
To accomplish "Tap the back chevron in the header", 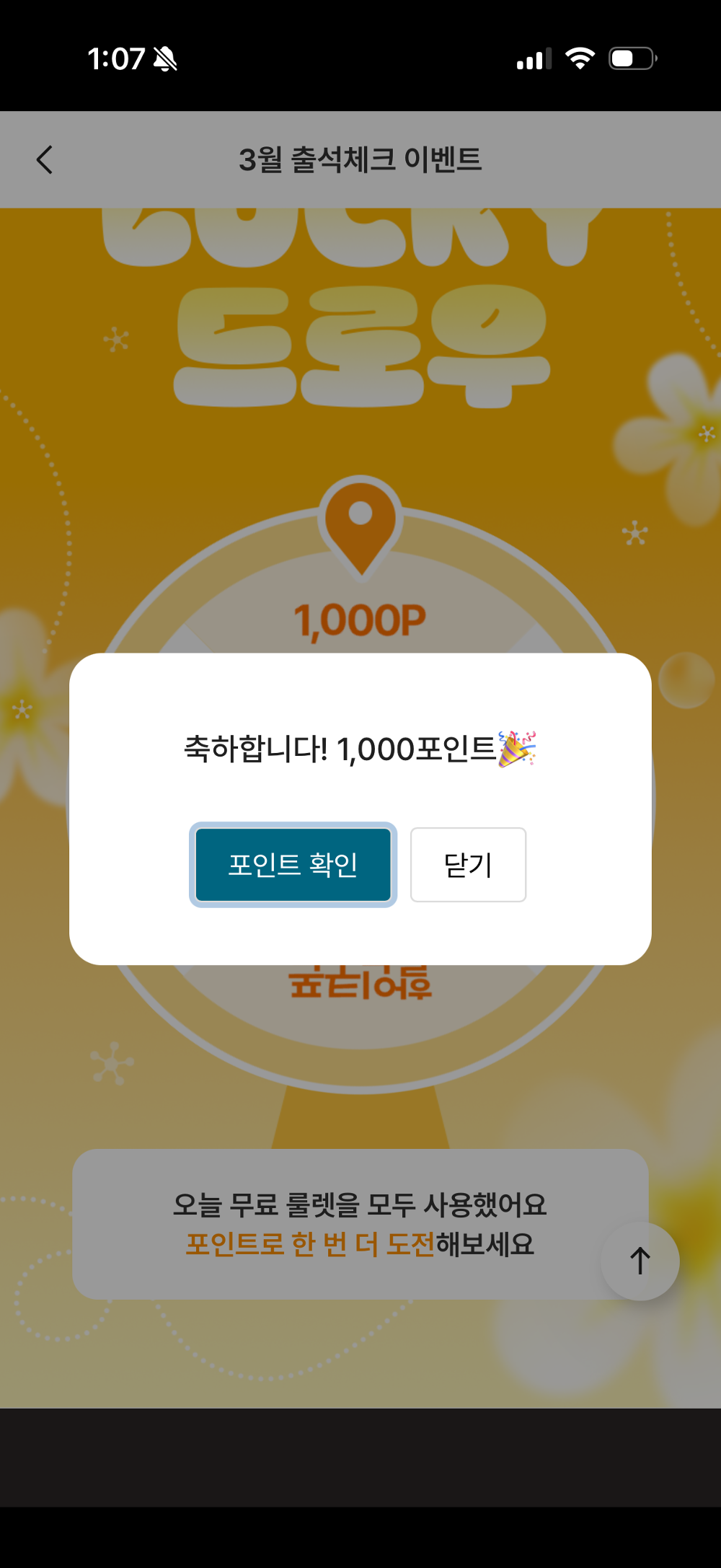I will coord(45,159).
